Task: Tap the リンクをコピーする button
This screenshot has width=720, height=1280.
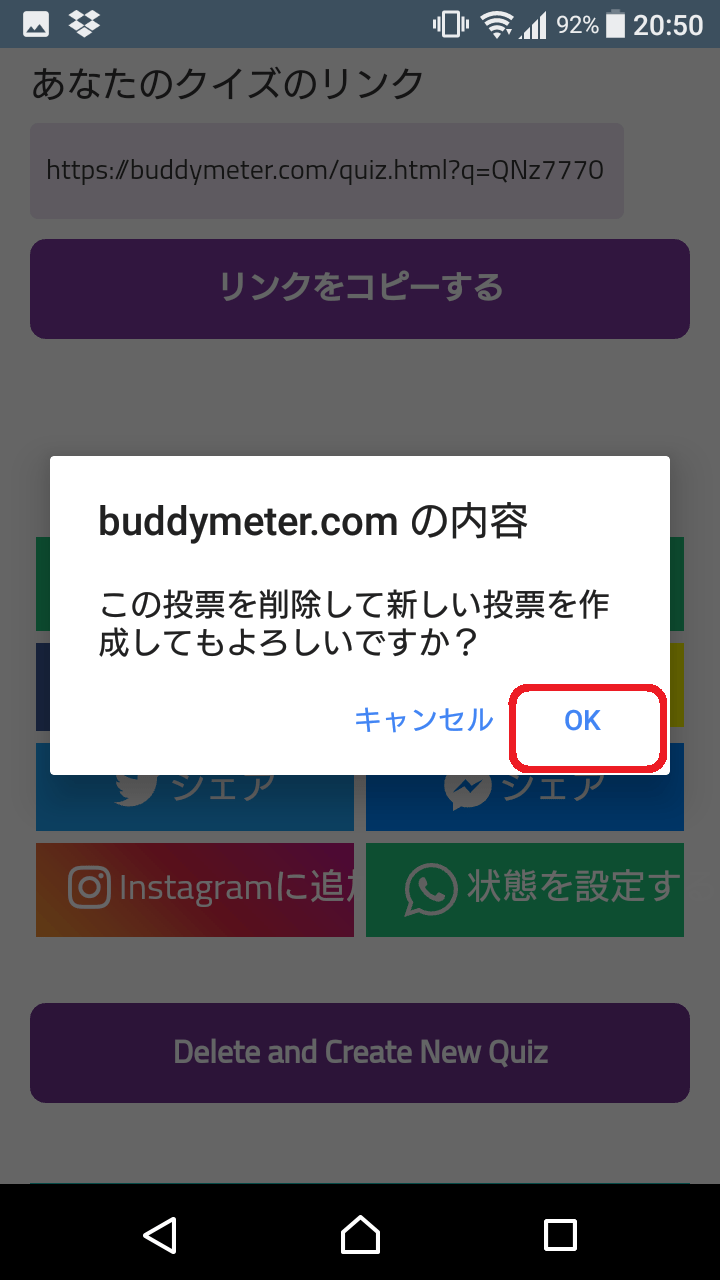Action: pyautogui.click(x=359, y=289)
